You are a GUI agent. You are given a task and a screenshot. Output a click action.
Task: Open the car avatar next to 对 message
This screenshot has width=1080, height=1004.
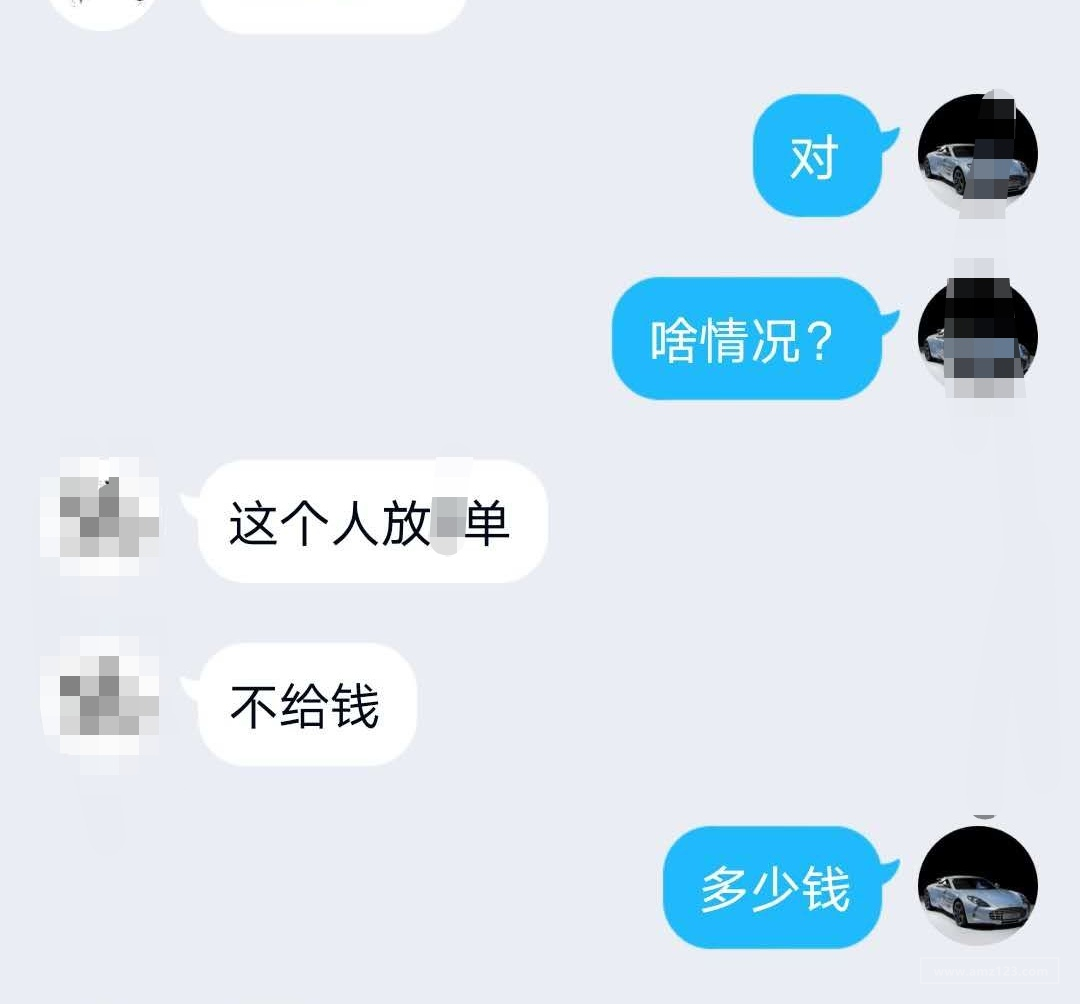977,155
